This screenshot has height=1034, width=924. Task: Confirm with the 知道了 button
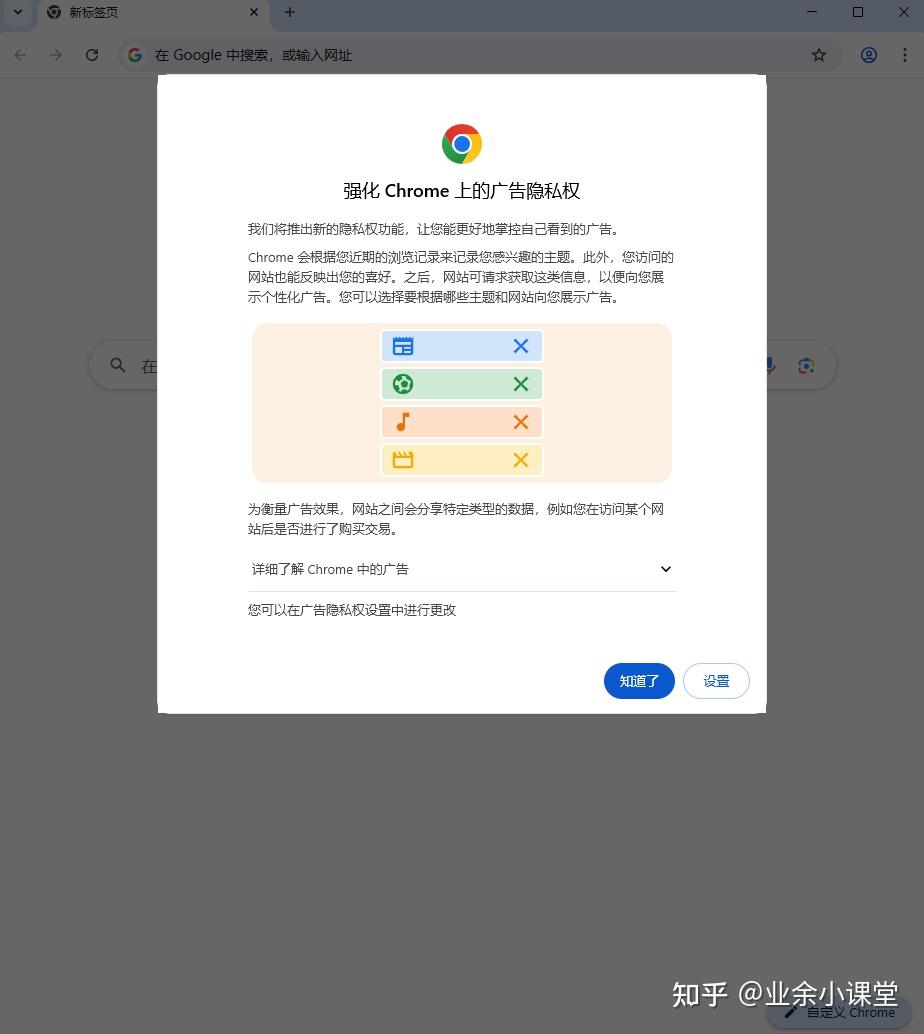click(639, 681)
